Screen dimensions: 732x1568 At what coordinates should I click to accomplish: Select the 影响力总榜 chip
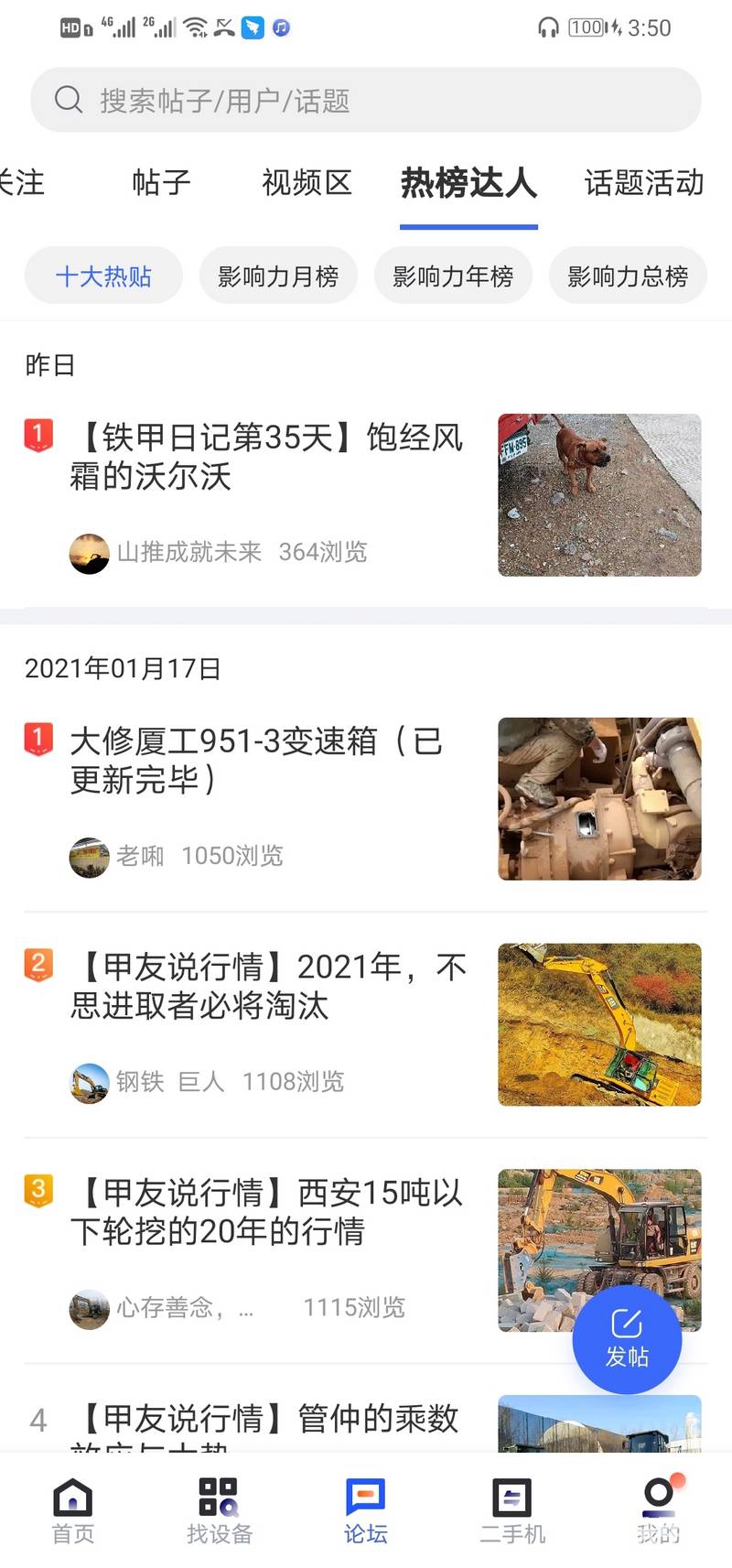coord(628,276)
